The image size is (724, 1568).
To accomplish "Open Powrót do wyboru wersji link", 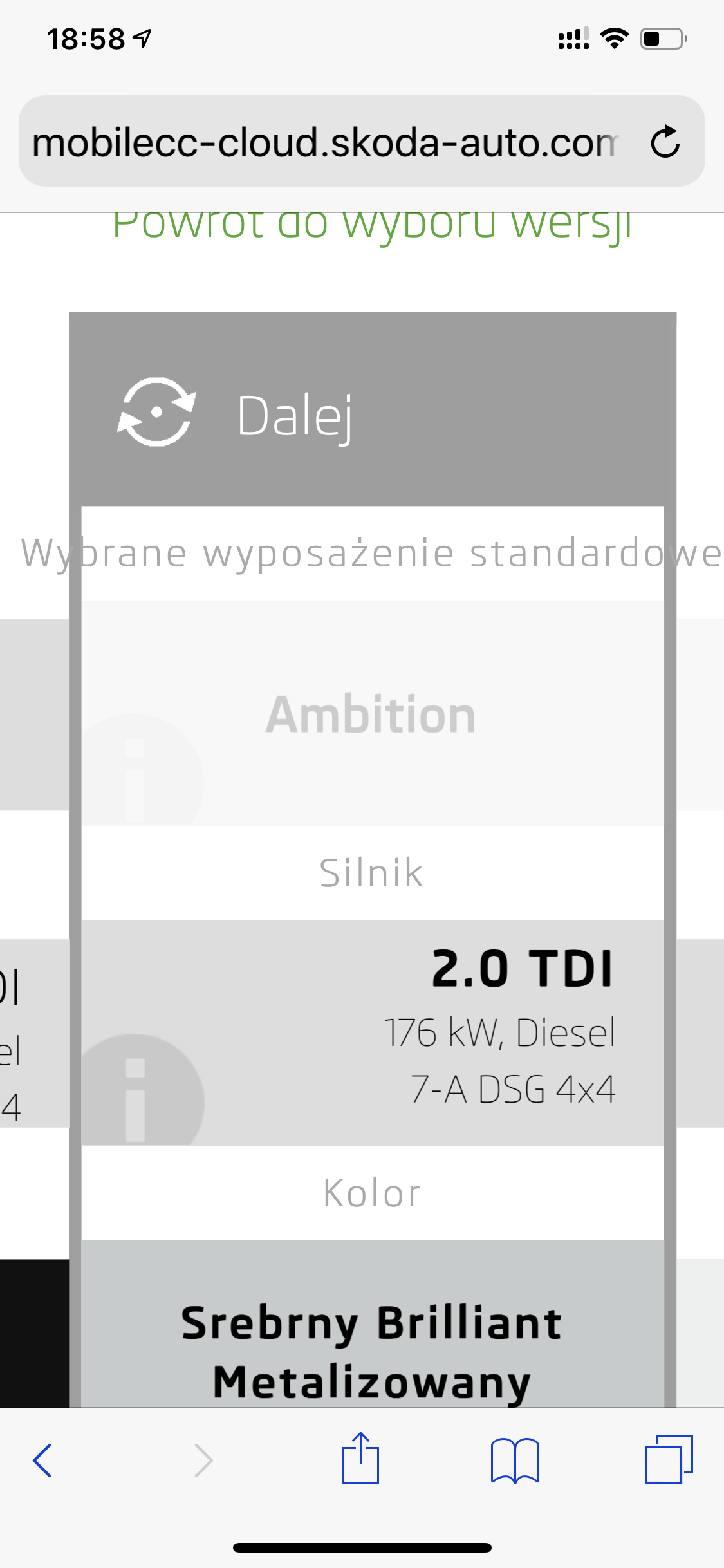I will [x=372, y=227].
